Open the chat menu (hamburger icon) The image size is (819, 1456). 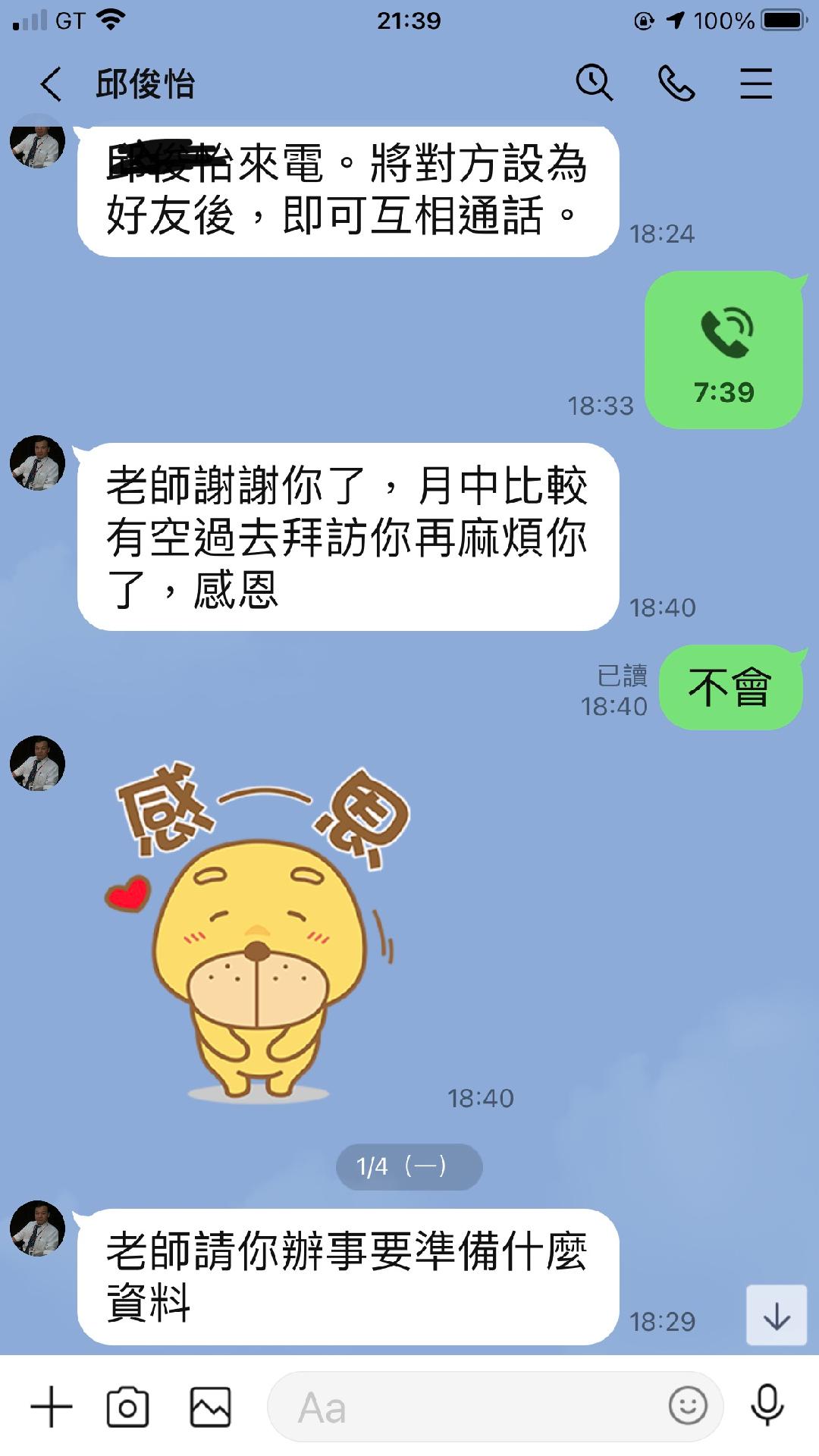pos(756,83)
